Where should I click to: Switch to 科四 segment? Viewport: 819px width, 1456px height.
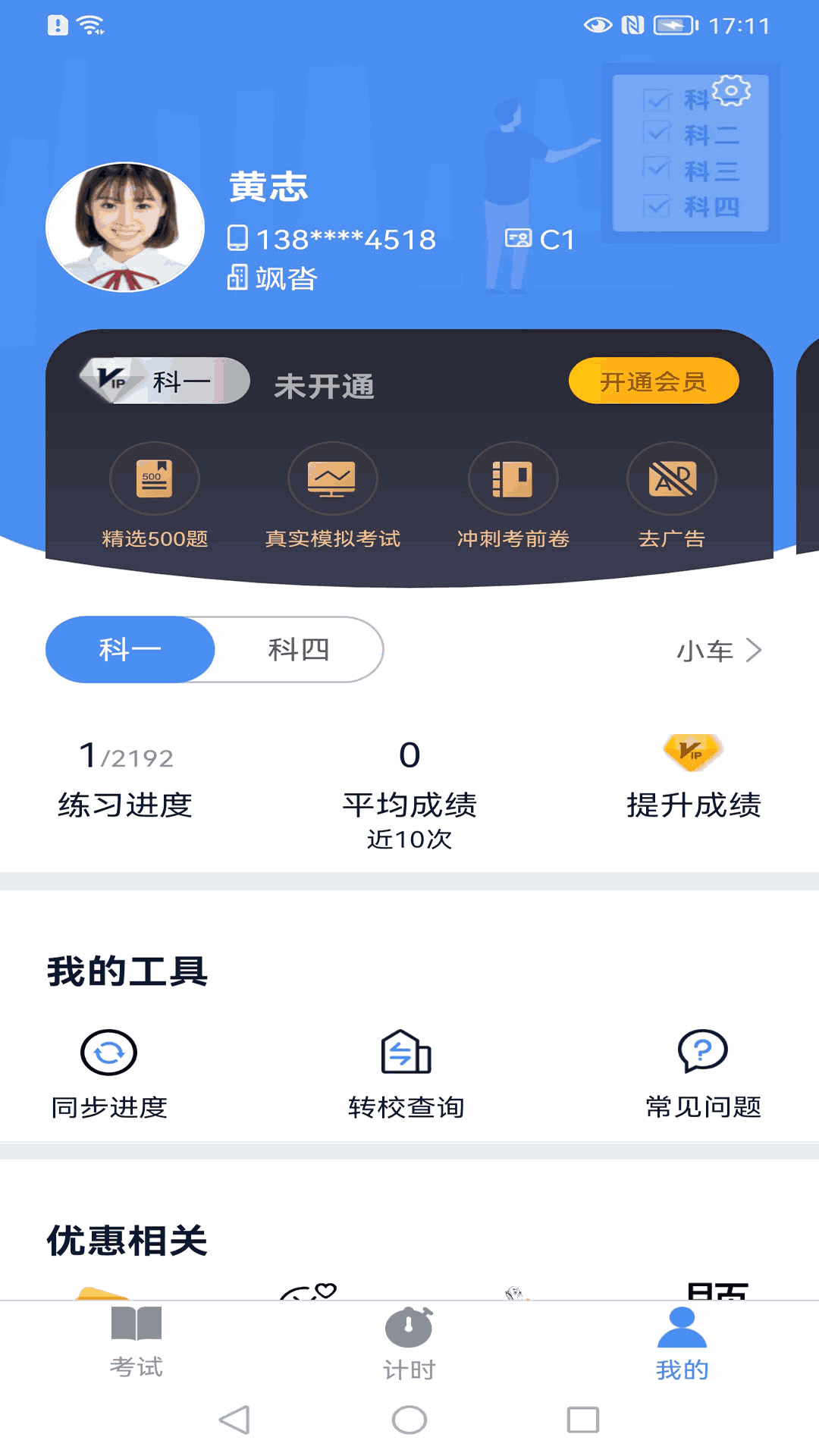299,650
